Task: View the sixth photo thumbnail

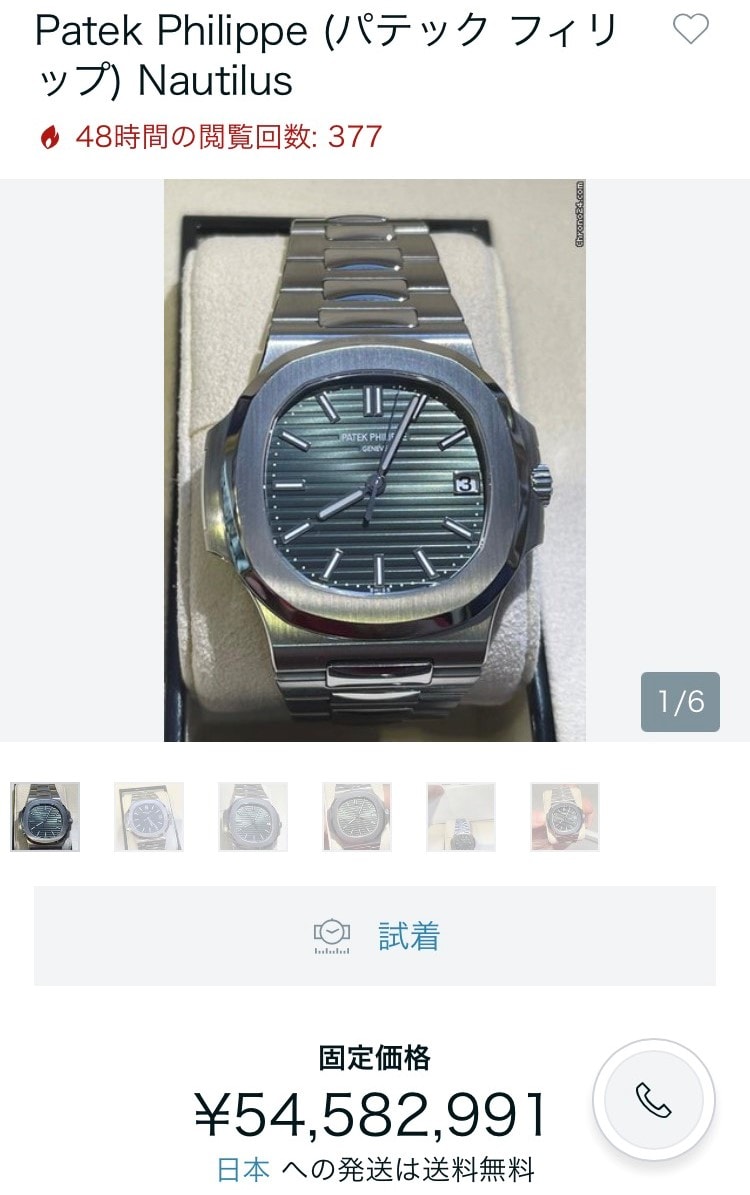Action: (565, 817)
